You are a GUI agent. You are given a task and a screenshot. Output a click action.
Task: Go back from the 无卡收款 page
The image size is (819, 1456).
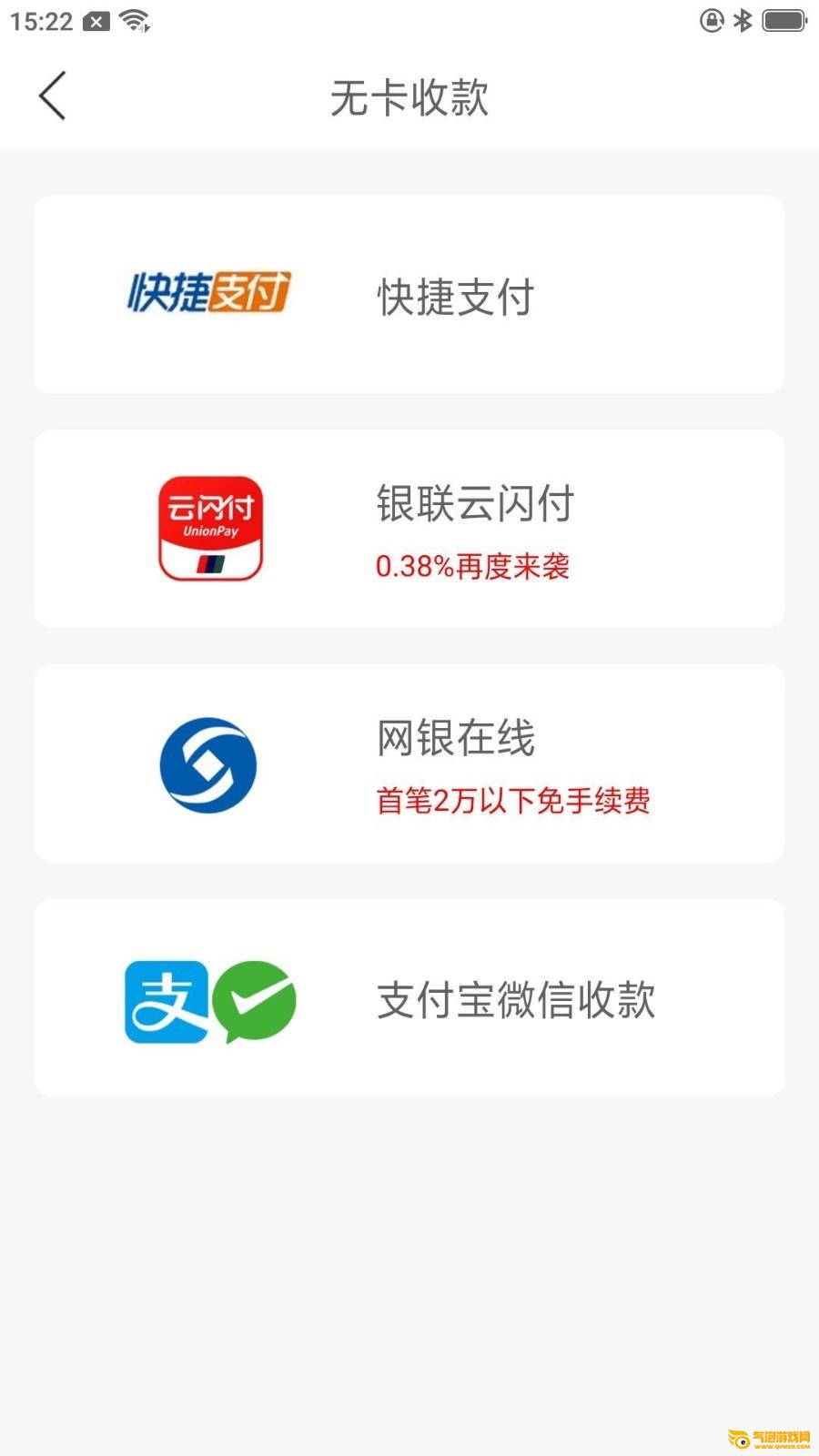[53, 96]
